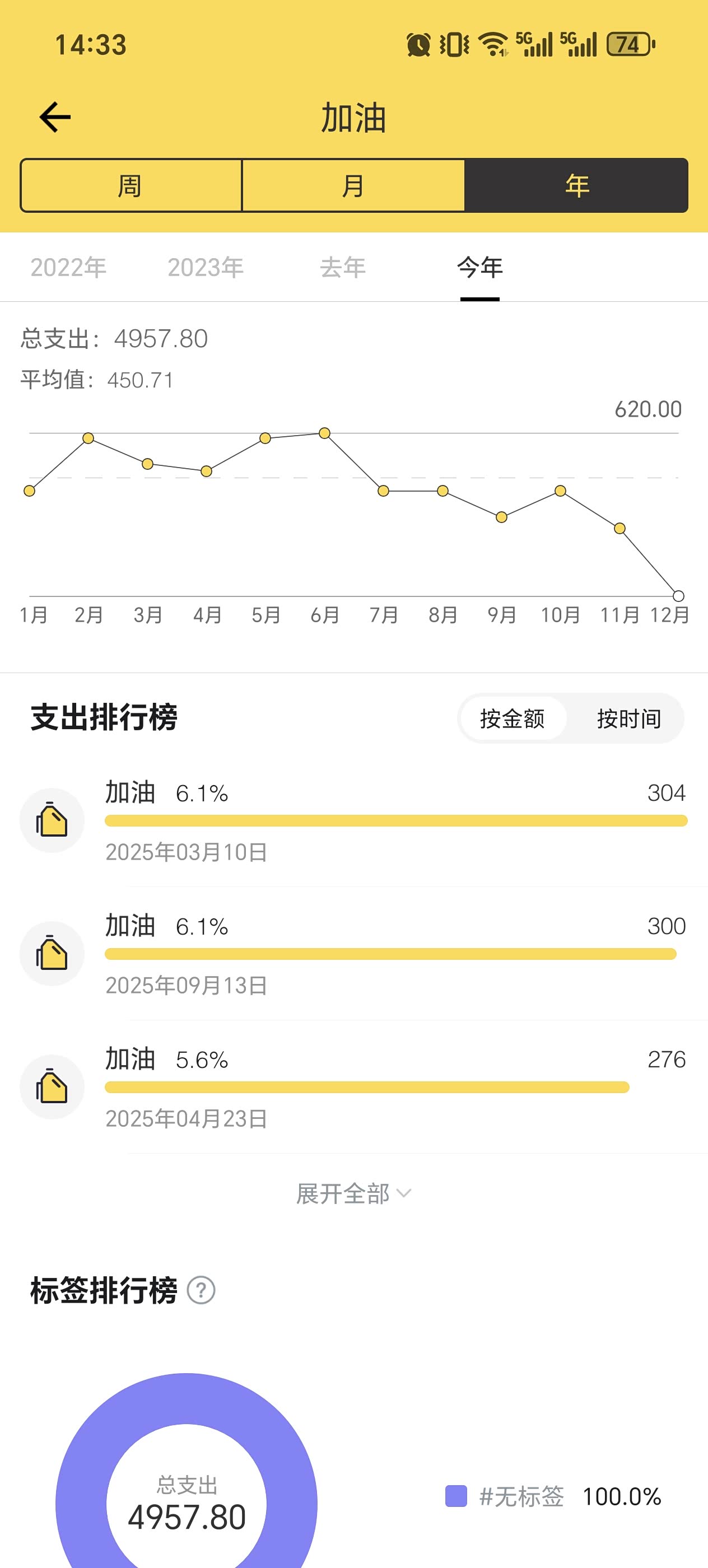Image resolution: width=708 pixels, height=1568 pixels.
Task: Select the #无标签 legend entry
Action: [x=553, y=1496]
